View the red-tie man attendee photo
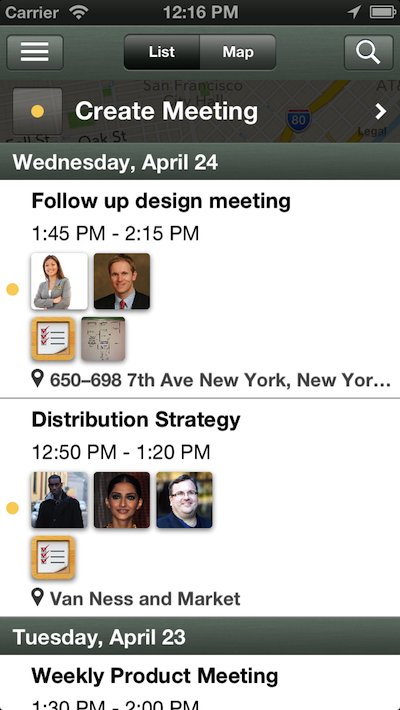Image resolution: width=400 pixels, height=710 pixels. pyautogui.click(x=122, y=281)
